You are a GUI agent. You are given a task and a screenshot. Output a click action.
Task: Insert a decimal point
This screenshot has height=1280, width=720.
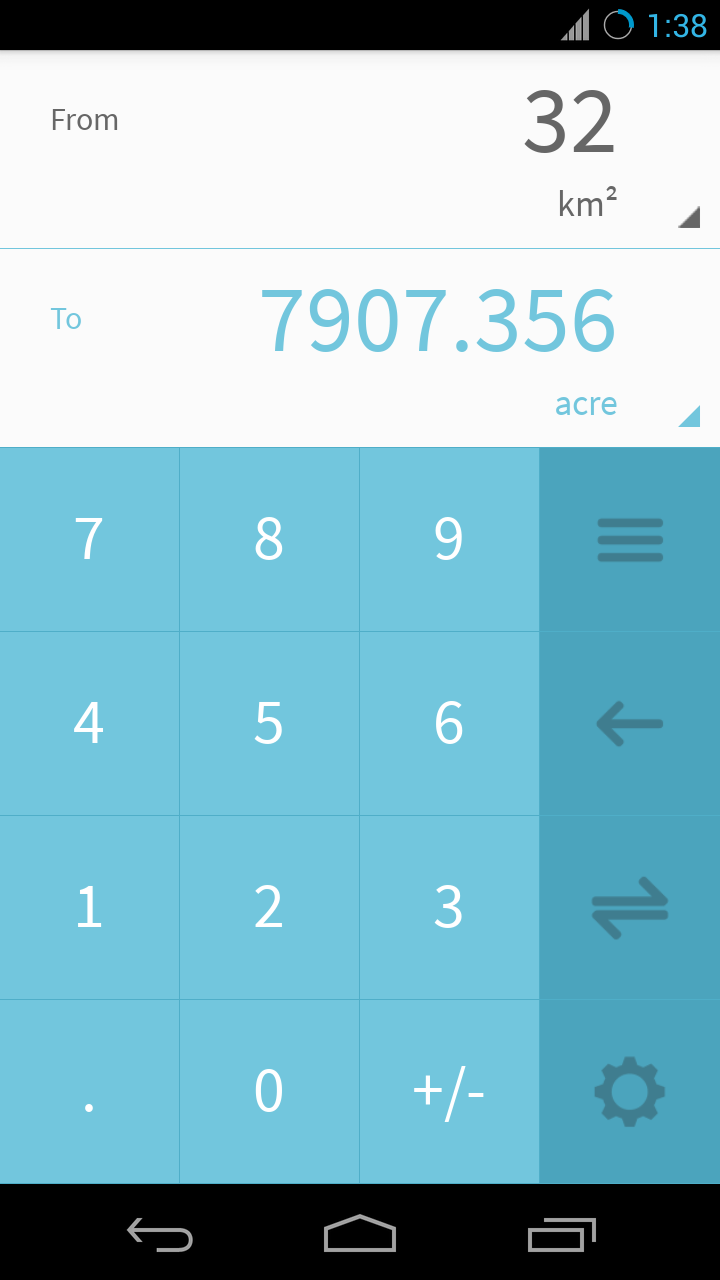pos(89,1092)
